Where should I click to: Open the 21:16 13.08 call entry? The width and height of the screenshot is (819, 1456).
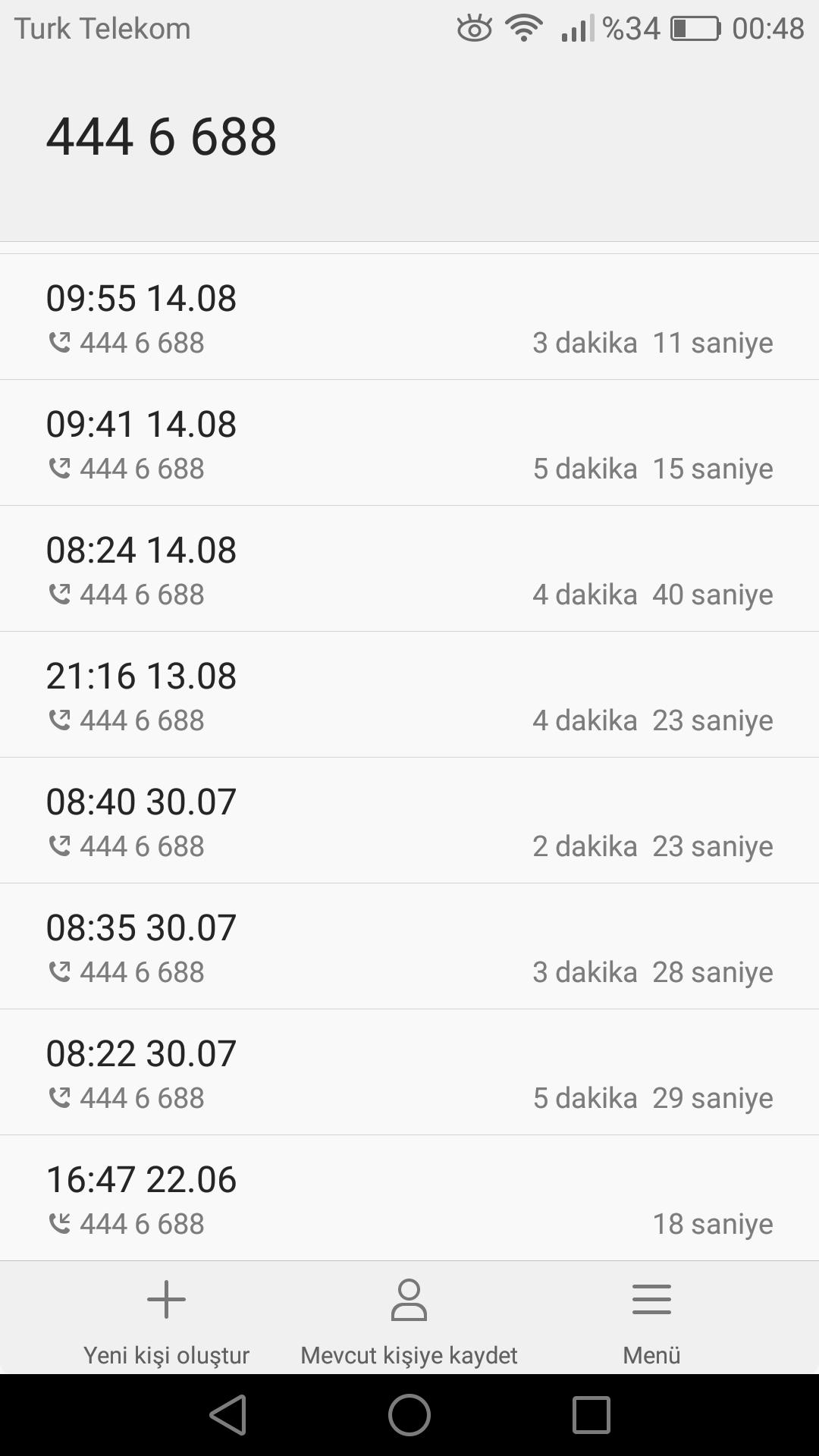[409, 695]
